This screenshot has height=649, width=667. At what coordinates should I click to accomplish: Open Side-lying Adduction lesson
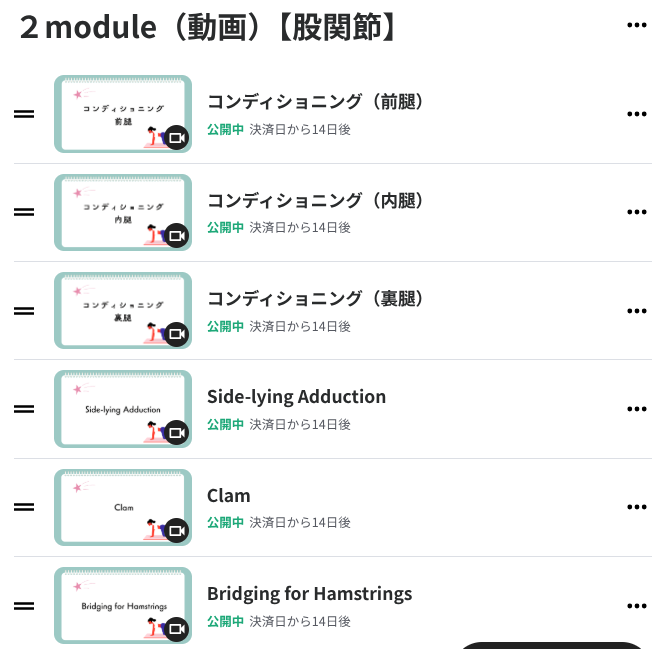point(296,397)
